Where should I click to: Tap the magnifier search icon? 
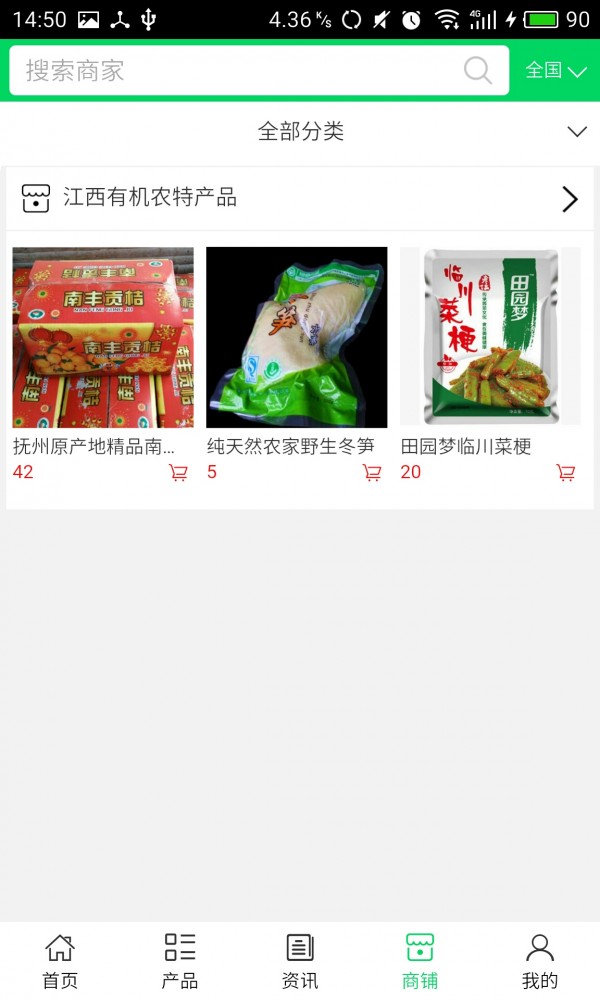click(x=478, y=71)
